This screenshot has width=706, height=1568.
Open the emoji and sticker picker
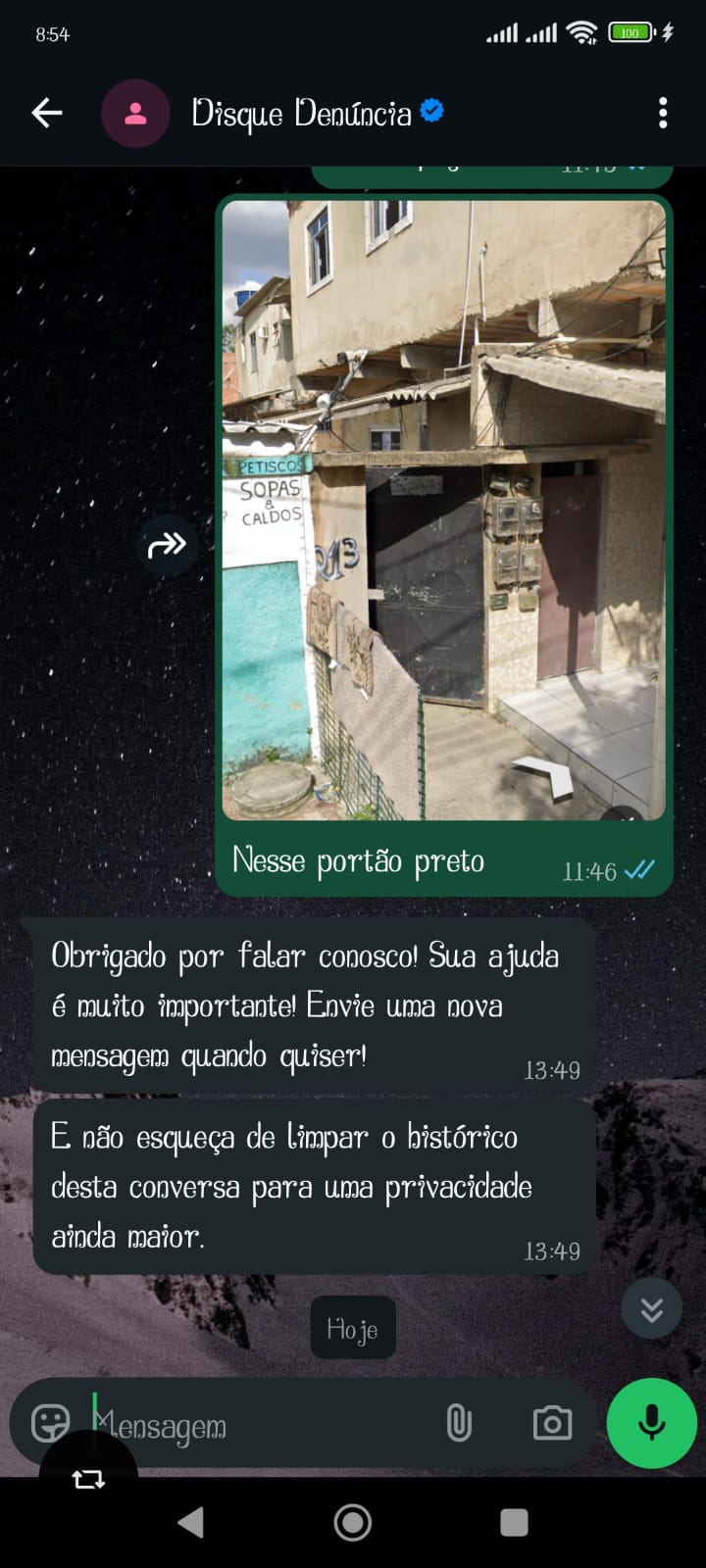(x=50, y=1423)
